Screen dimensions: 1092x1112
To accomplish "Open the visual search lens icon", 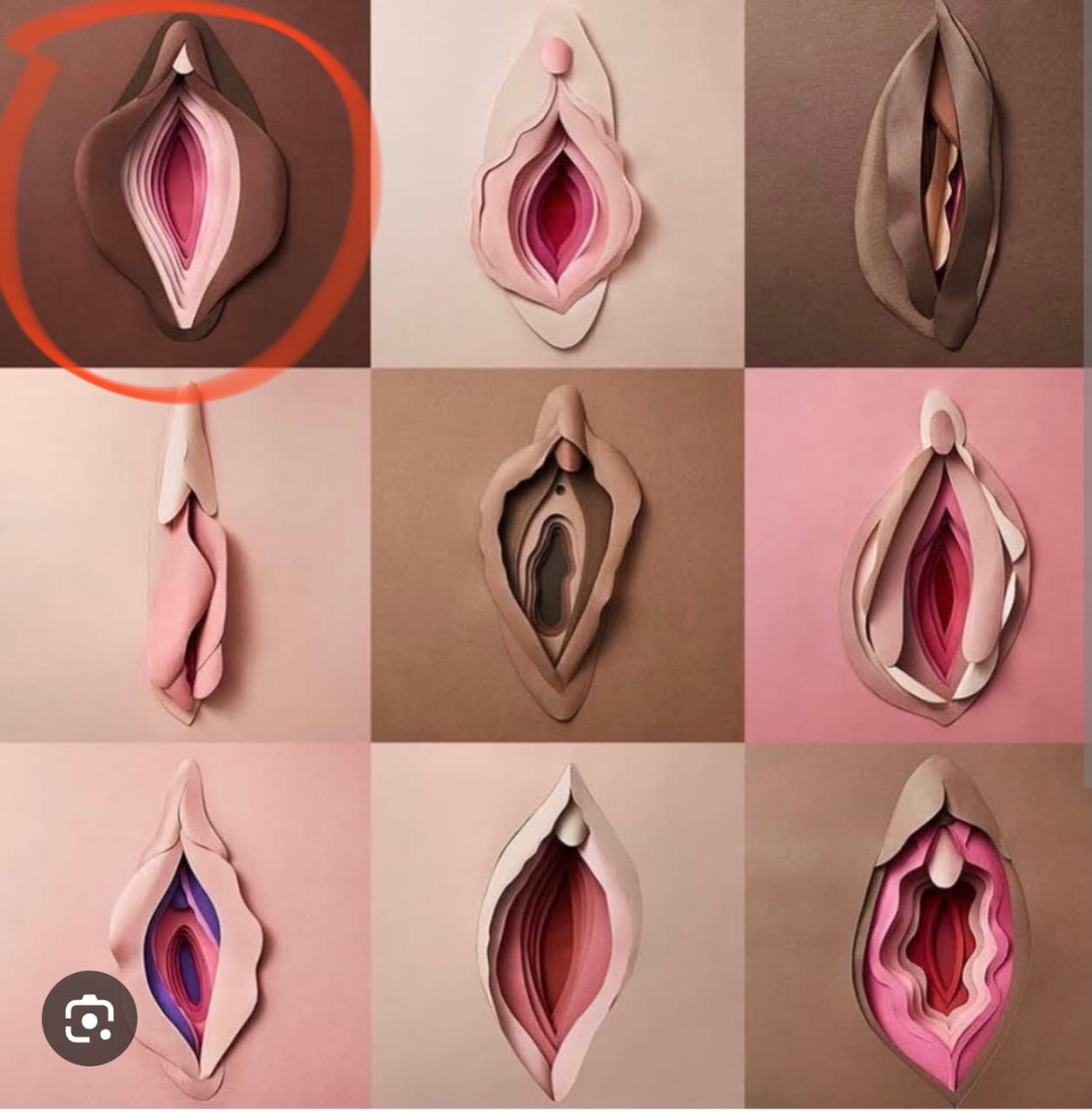I will coord(89,1017).
